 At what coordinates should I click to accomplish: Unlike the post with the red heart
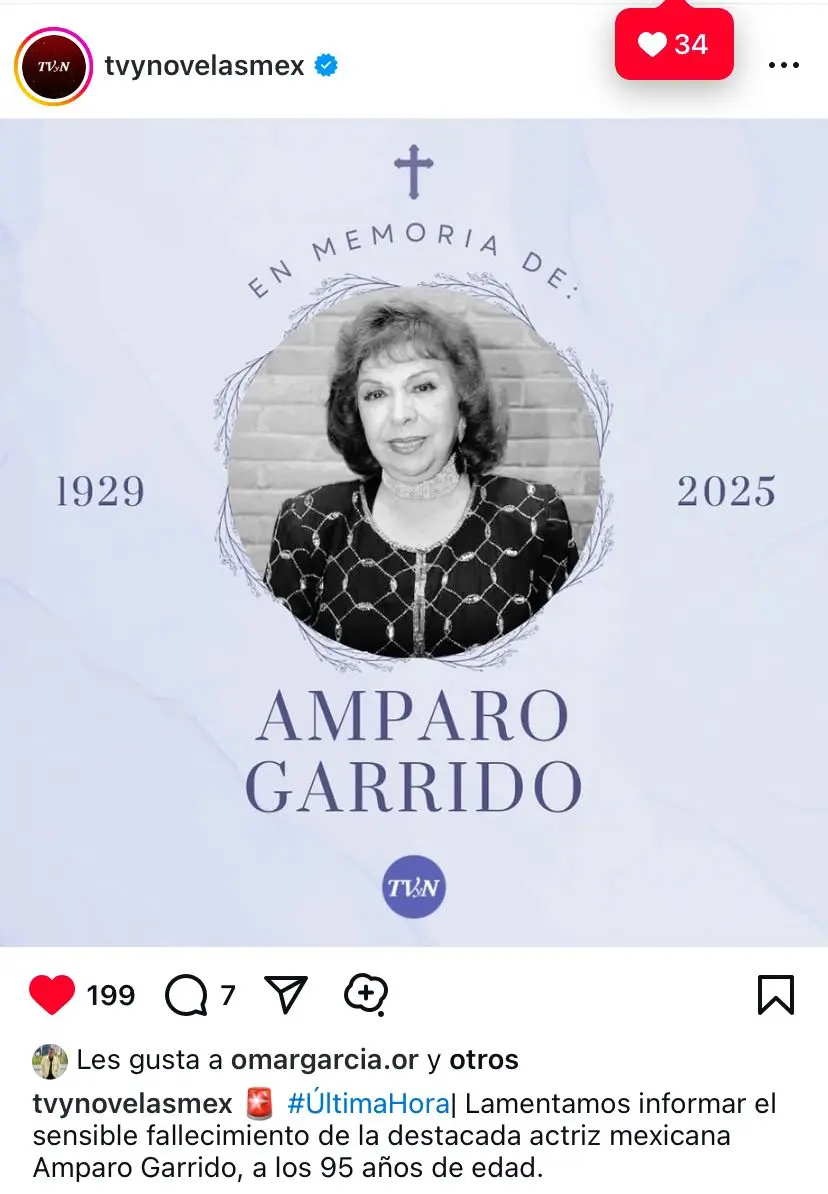pyautogui.click(x=52, y=995)
